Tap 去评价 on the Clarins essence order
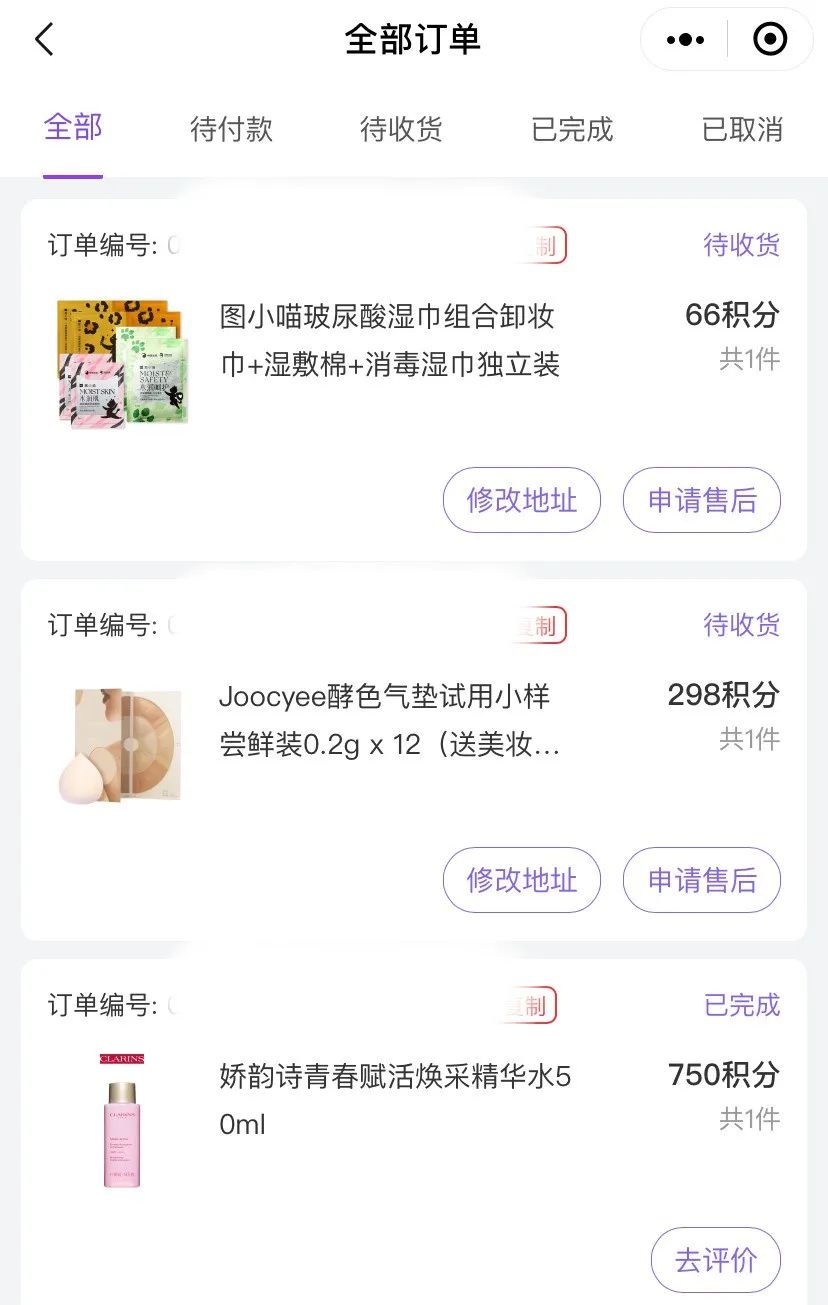The width and height of the screenshot is (828, 1305). tap(716, 1259)
